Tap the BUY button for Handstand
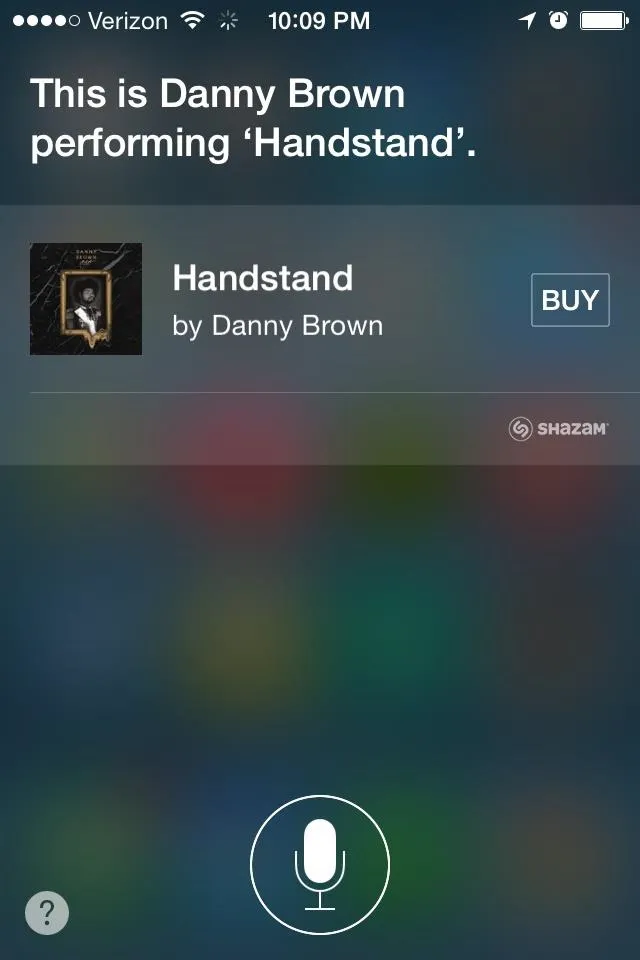Image resolution: width=640 pixels, height=960 pixels. pos(570,299)
